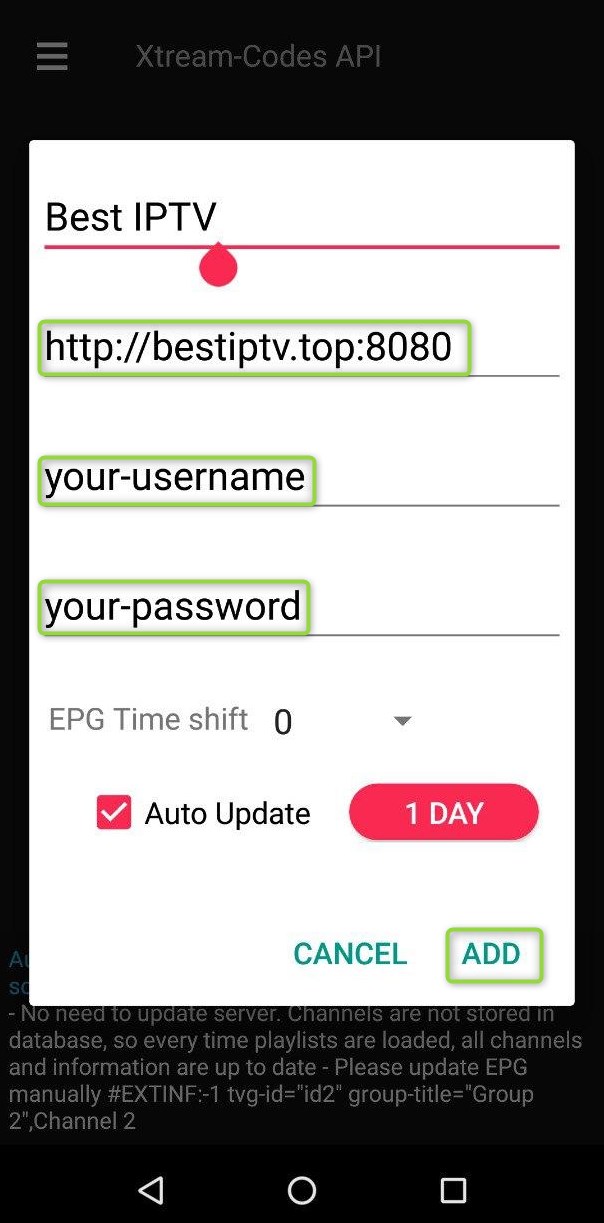Go back using the system back button
This screenshot has height=1223, width=604.
[x=151, y=1189]
